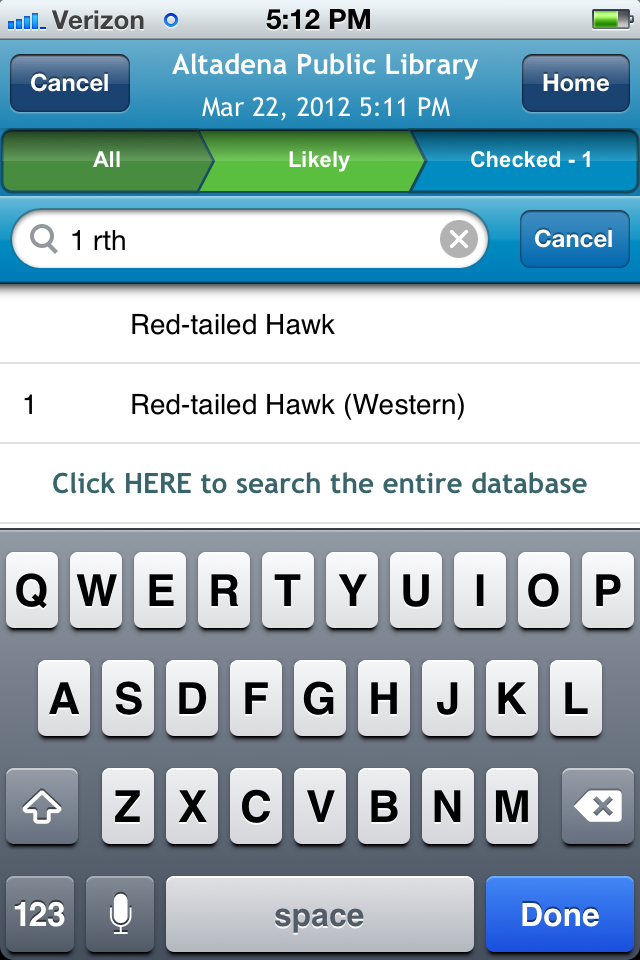Hit the backspace key on the keyboard
Image resolution: width=640 pixels, height=960 pixels.
[x=597, y=806]
